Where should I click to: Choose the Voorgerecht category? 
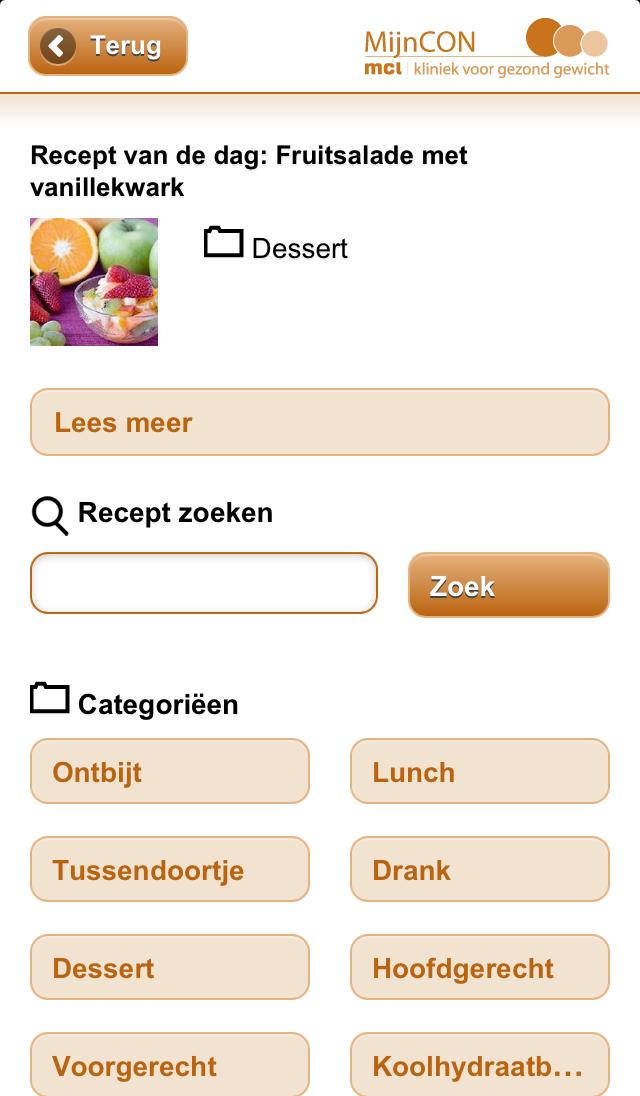pos(170,1065)
